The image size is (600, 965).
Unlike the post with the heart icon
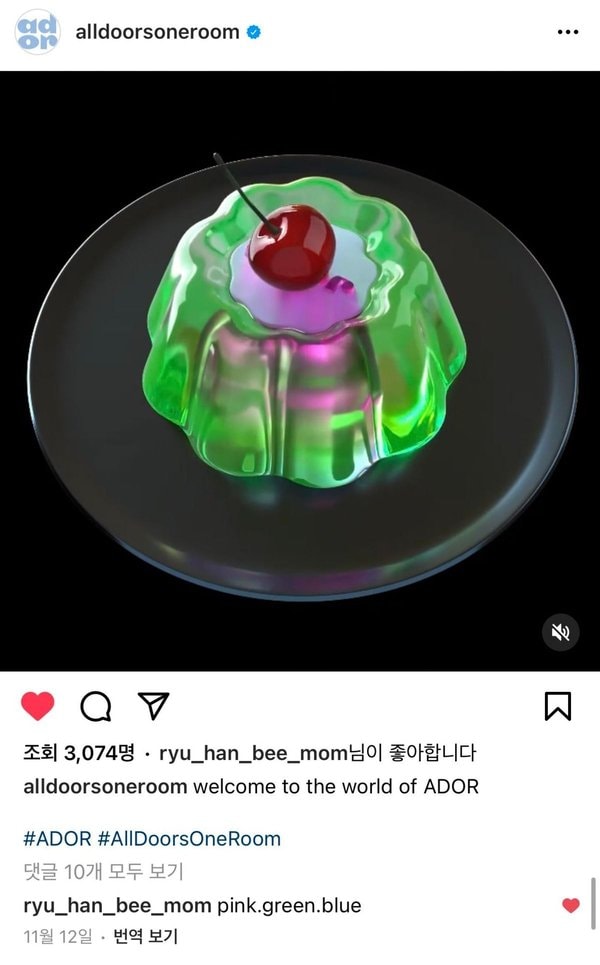(x=38, y=707)
